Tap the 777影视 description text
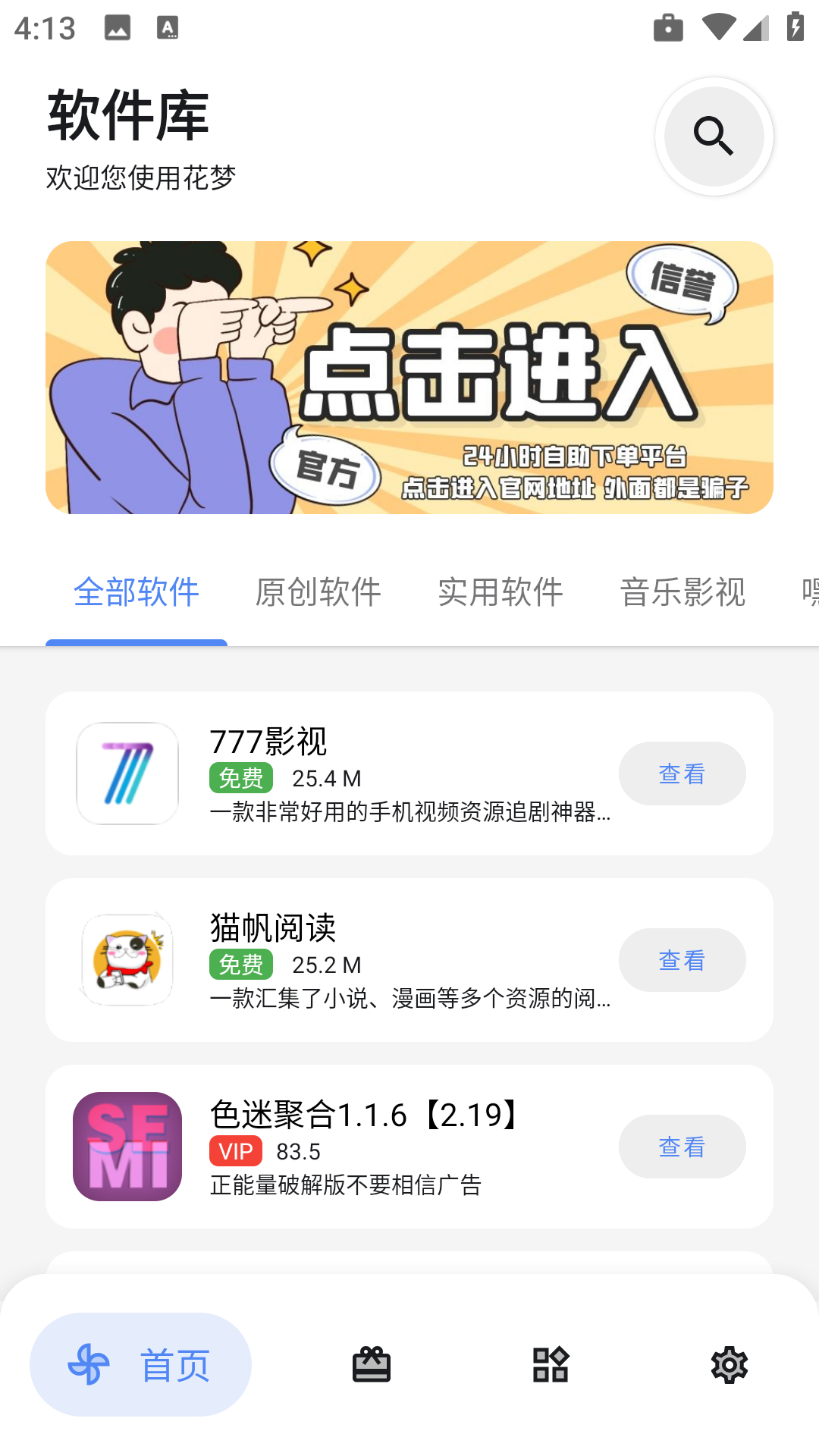 pyautogui.click(x=409, y=814)
